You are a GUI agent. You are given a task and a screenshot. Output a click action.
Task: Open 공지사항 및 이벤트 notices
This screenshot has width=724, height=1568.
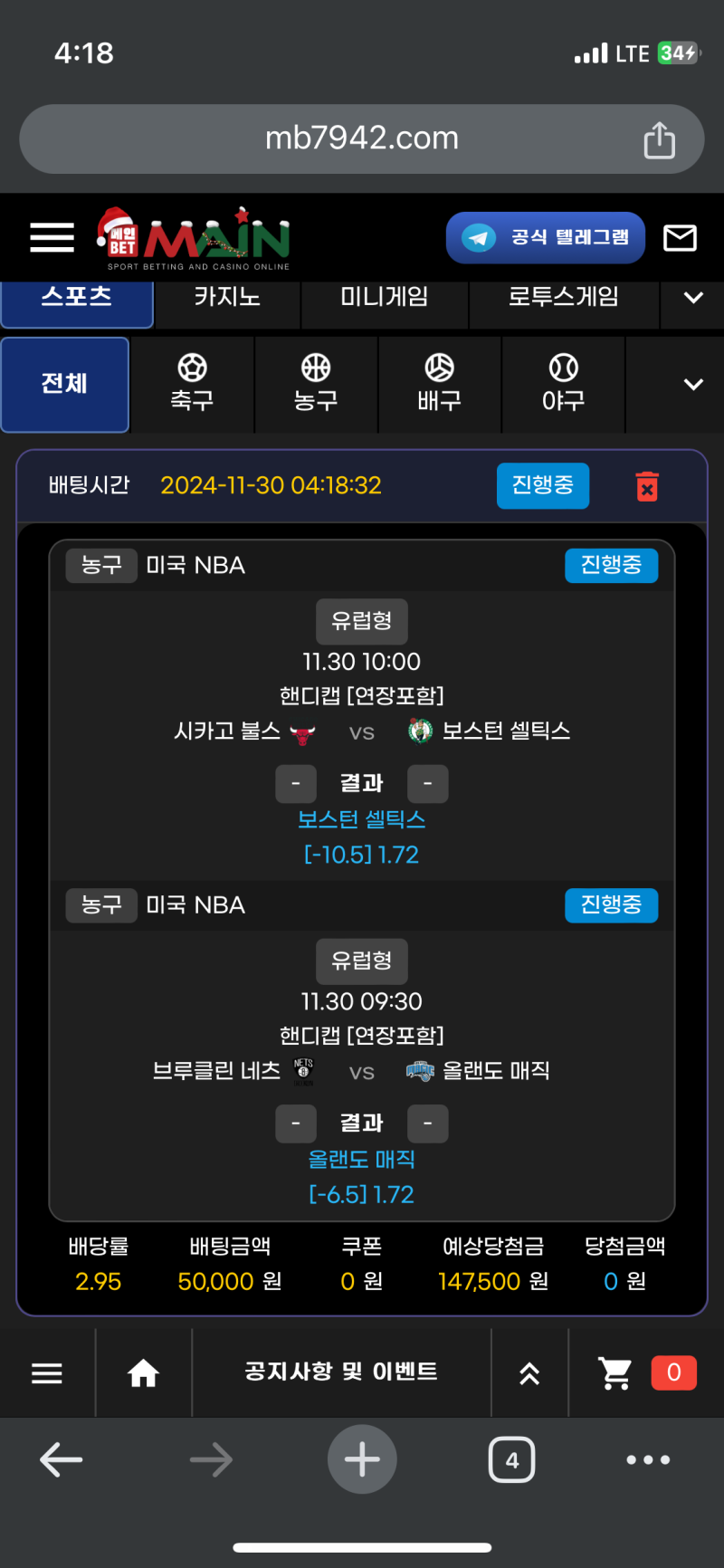tap(341, 1372)
